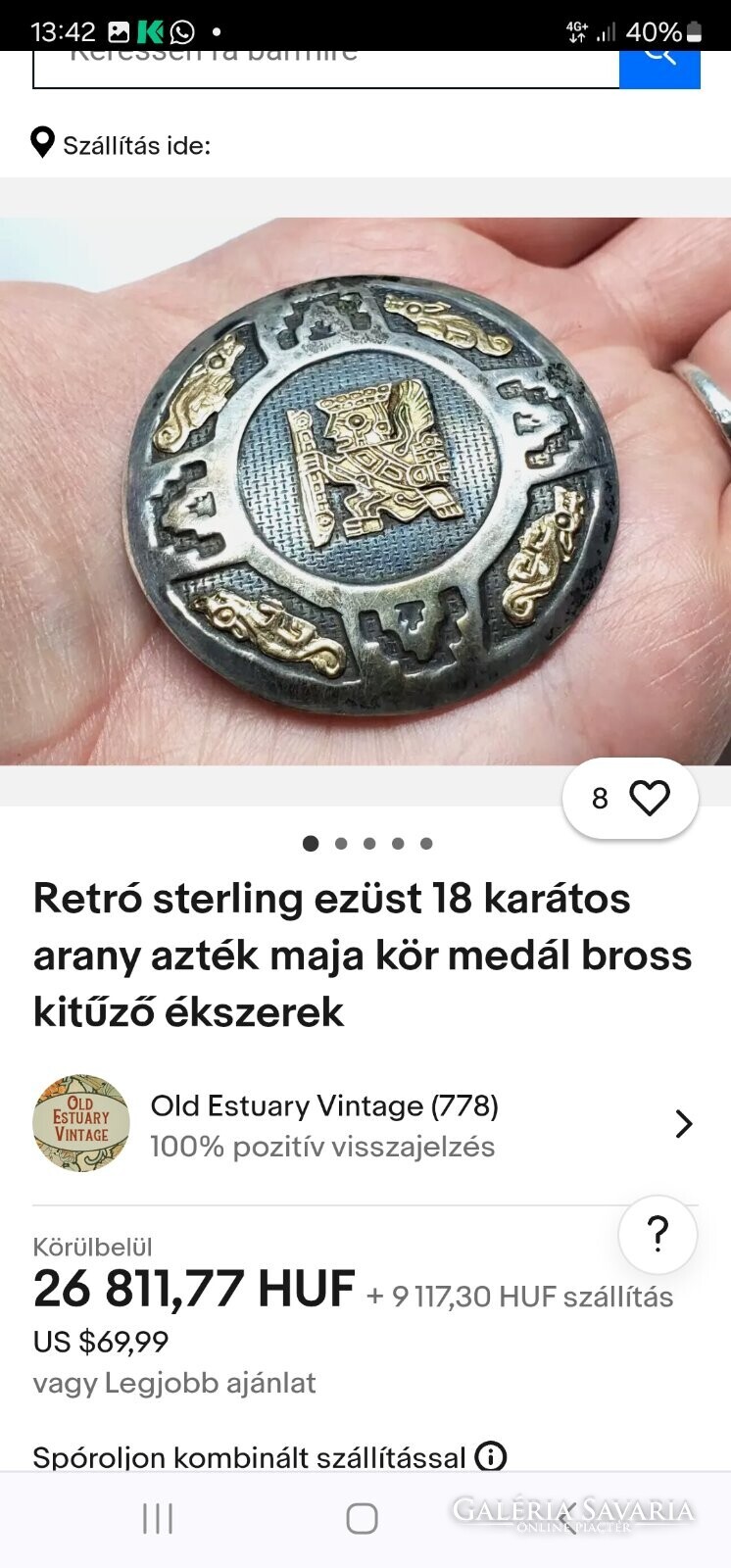This screenshot has width=731, height=1568.
Task: Go to the system home screen
Action: coord(362,1518)
